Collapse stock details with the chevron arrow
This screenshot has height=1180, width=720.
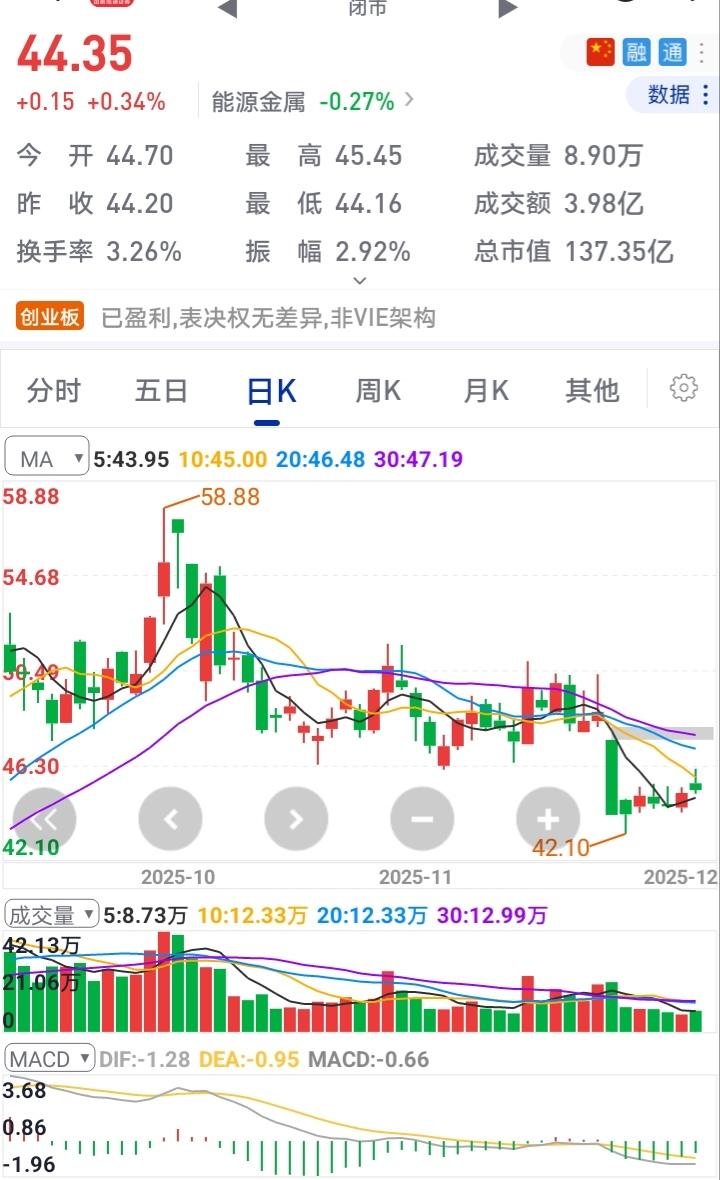pyautogui.click(x=359, y=281)
